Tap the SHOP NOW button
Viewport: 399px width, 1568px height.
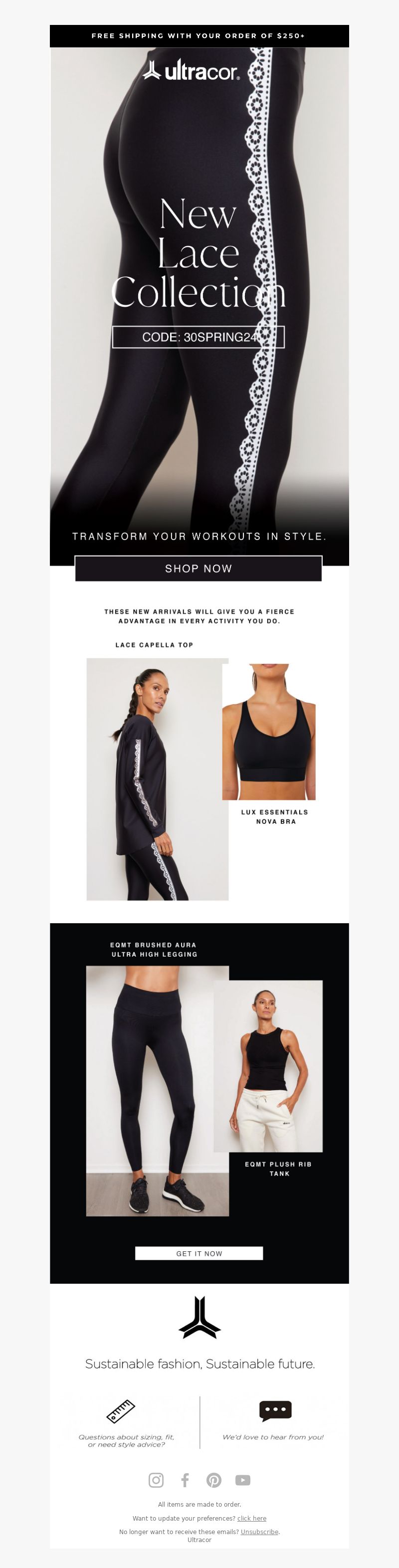199,569
